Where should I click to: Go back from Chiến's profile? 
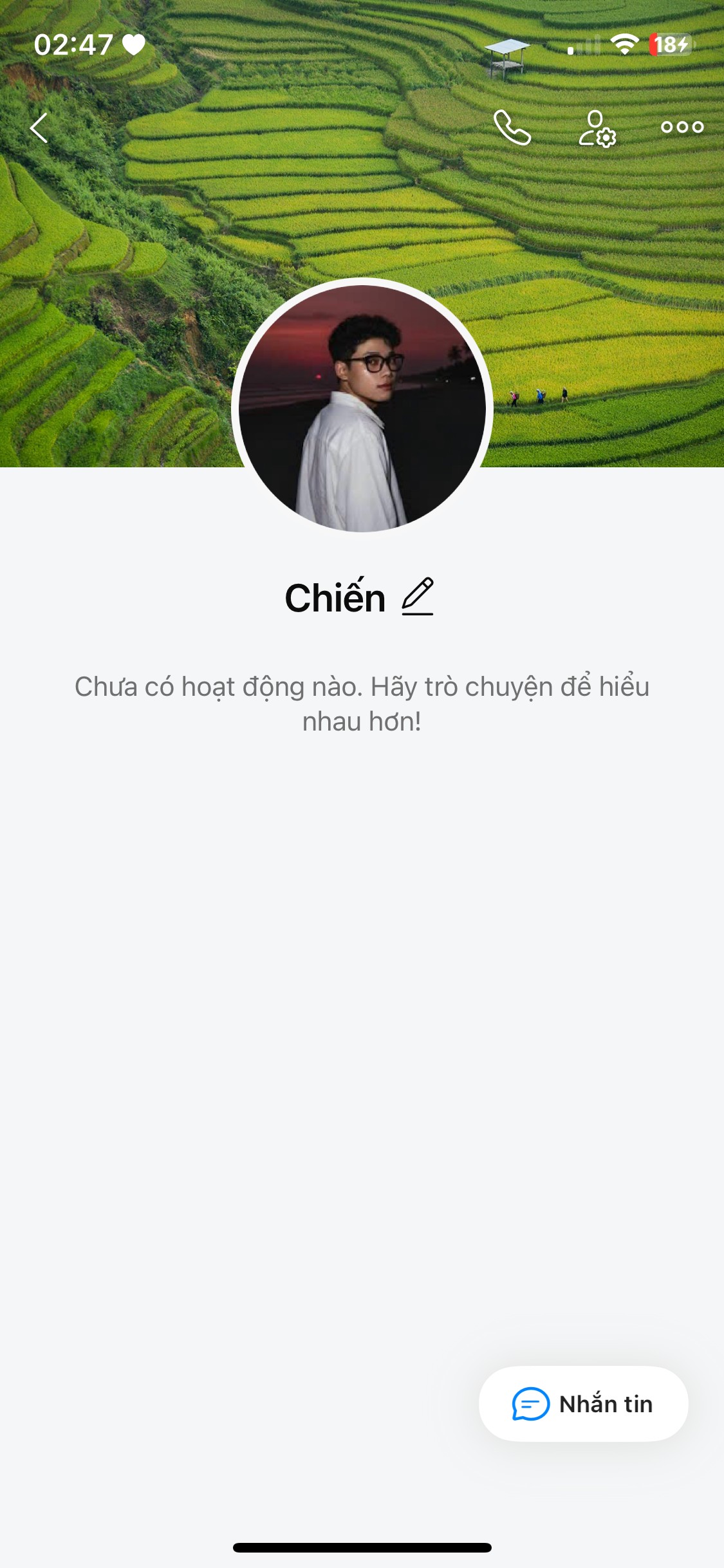pos(39,127)
